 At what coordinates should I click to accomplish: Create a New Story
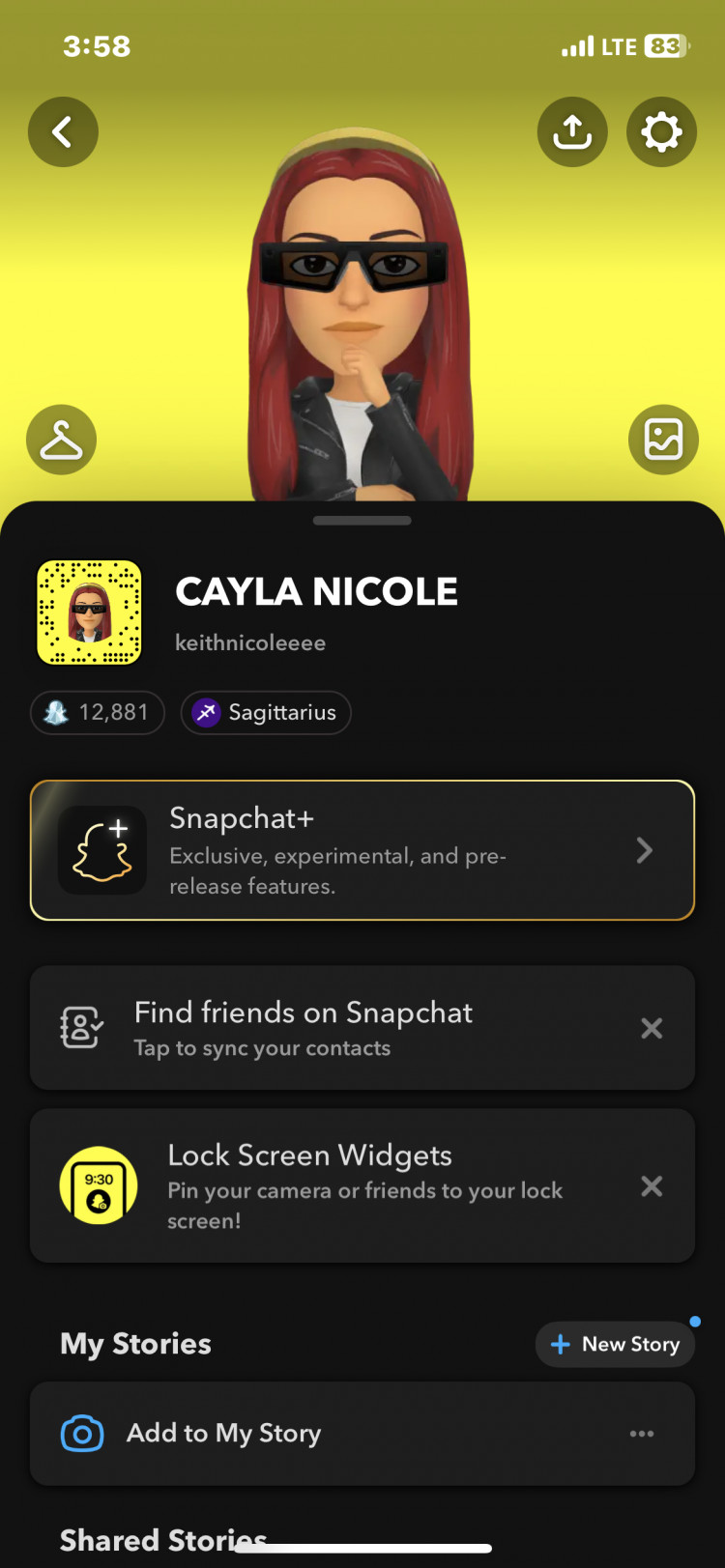pos(615,1344)
